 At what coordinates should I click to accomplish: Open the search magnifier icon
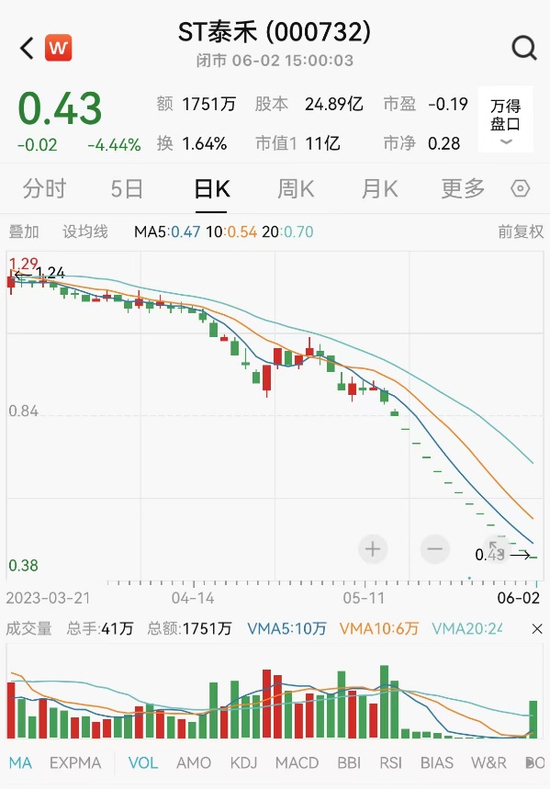[x=524, y=48]
